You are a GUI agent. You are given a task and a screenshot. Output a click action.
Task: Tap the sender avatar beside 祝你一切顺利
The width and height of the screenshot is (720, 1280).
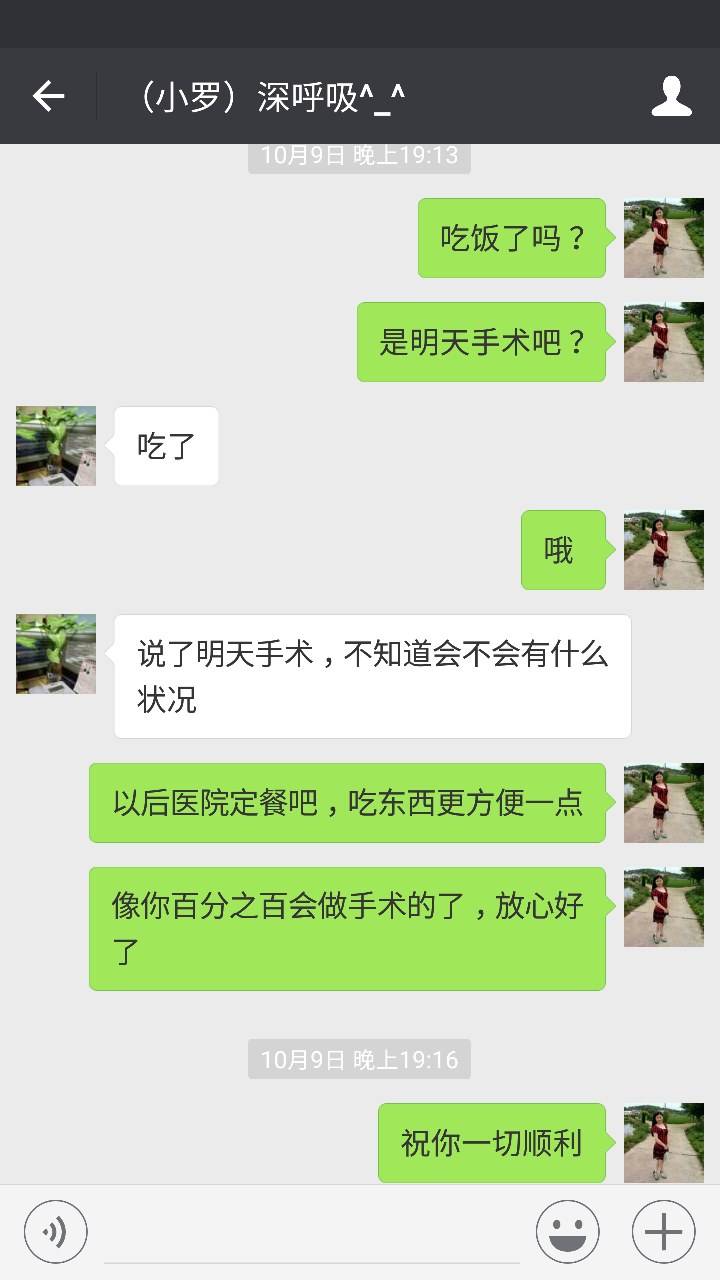click(x=663, y=1143)
